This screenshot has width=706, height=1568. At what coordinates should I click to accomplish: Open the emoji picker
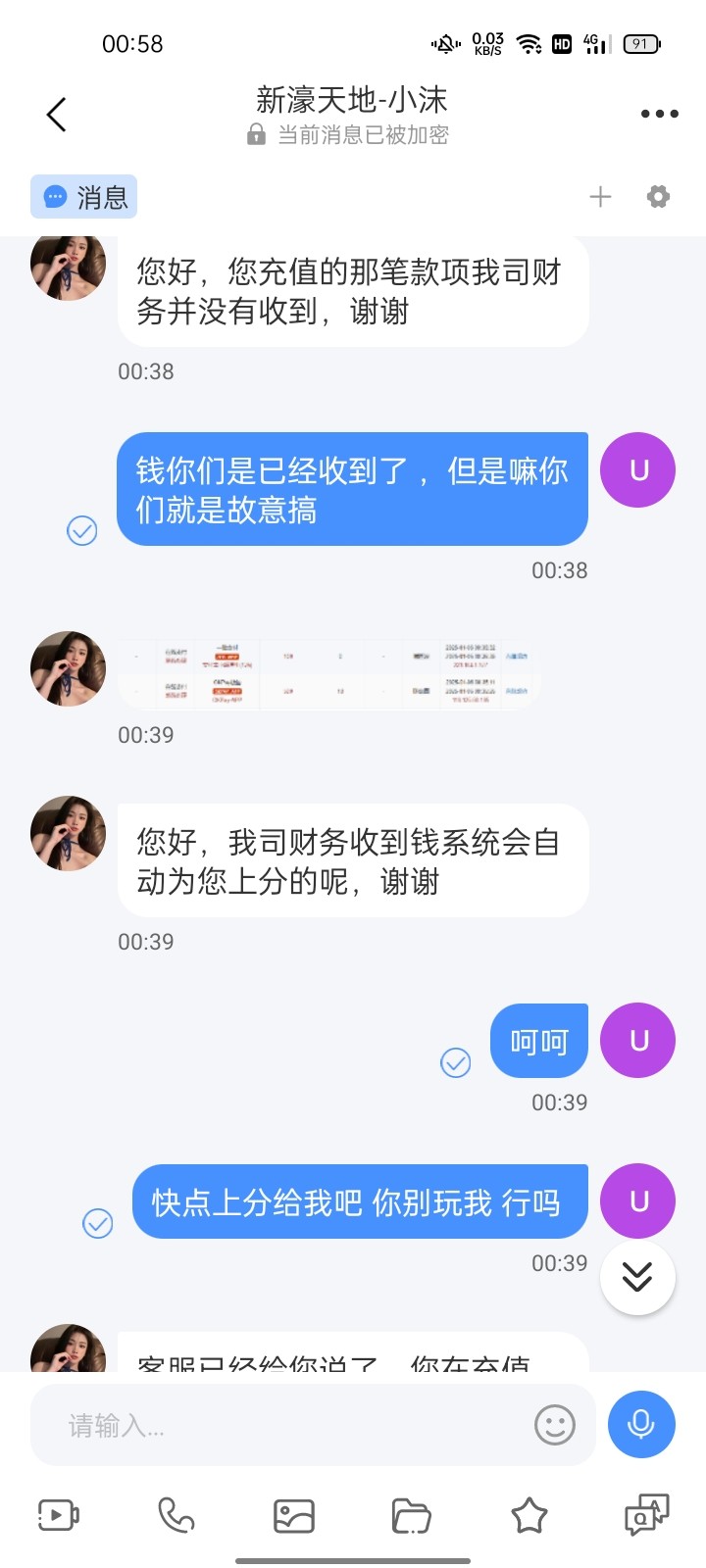[554, 1425]
